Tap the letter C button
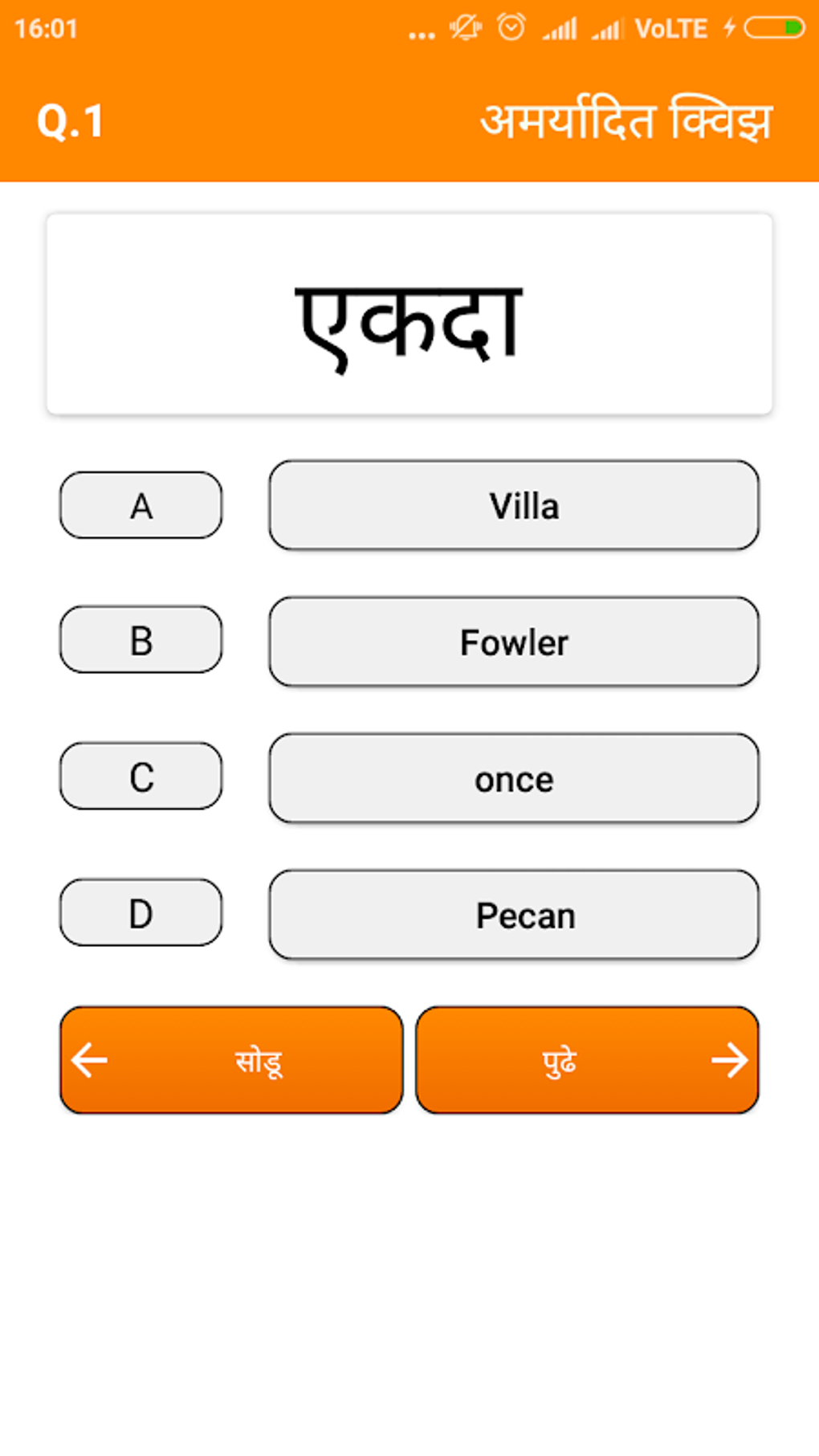This screenshot has width=819, height=1456. click(141, 776)
